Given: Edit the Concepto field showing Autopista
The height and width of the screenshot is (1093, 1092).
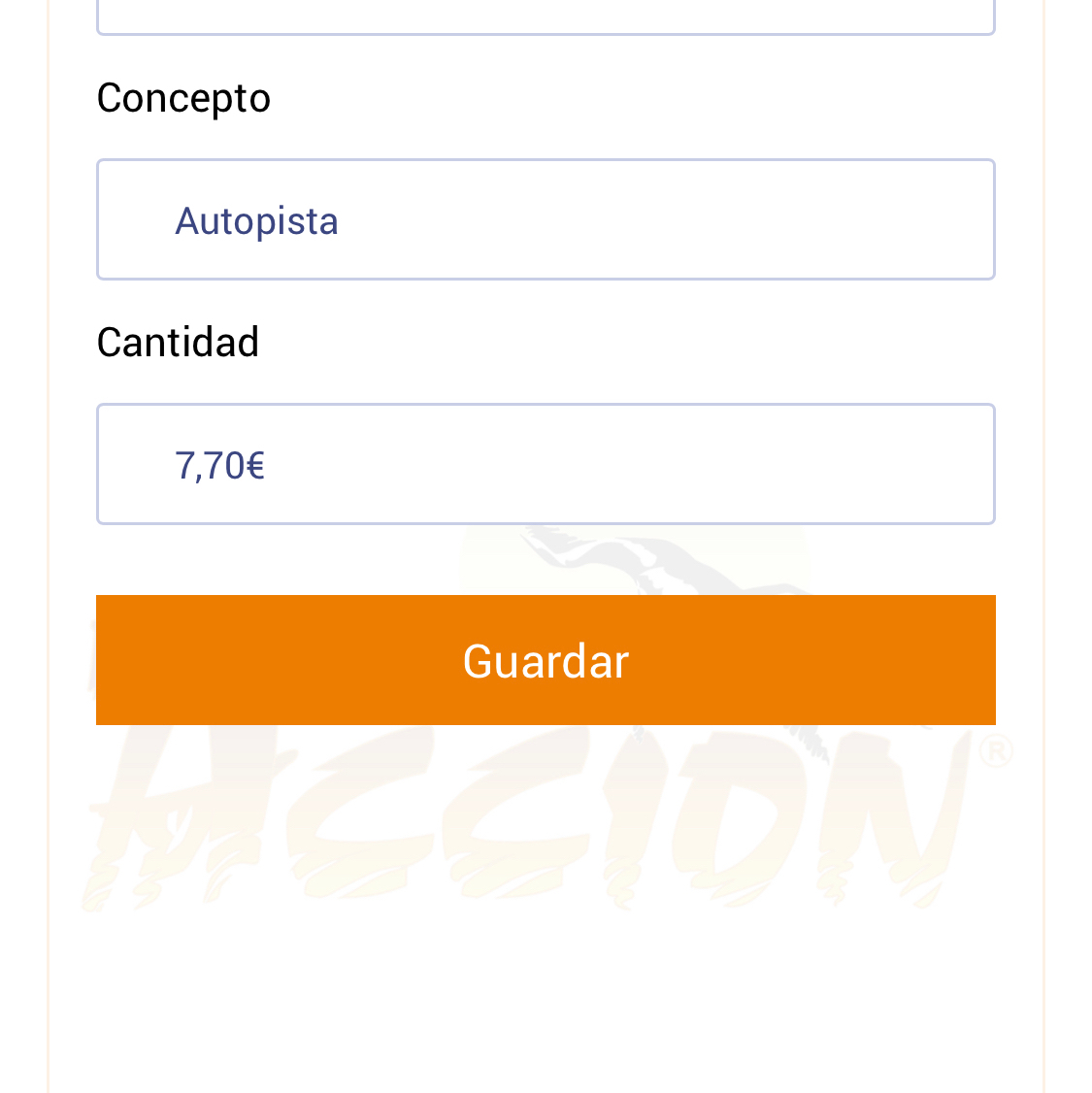Looking at the screenshot, I should pyautogui.click(x=546, y=219).
